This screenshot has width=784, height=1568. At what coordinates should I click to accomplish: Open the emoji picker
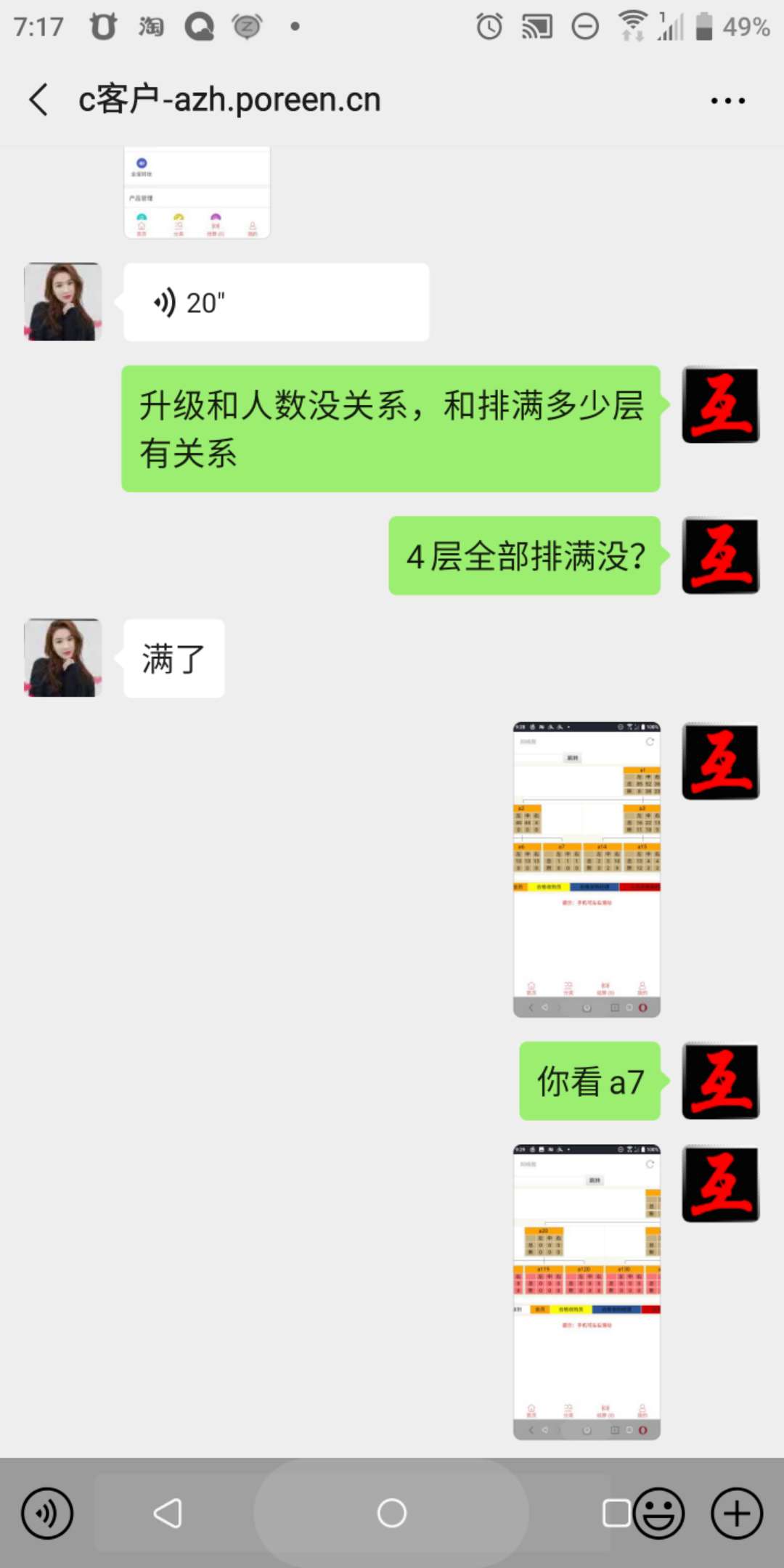[659, 1514]
